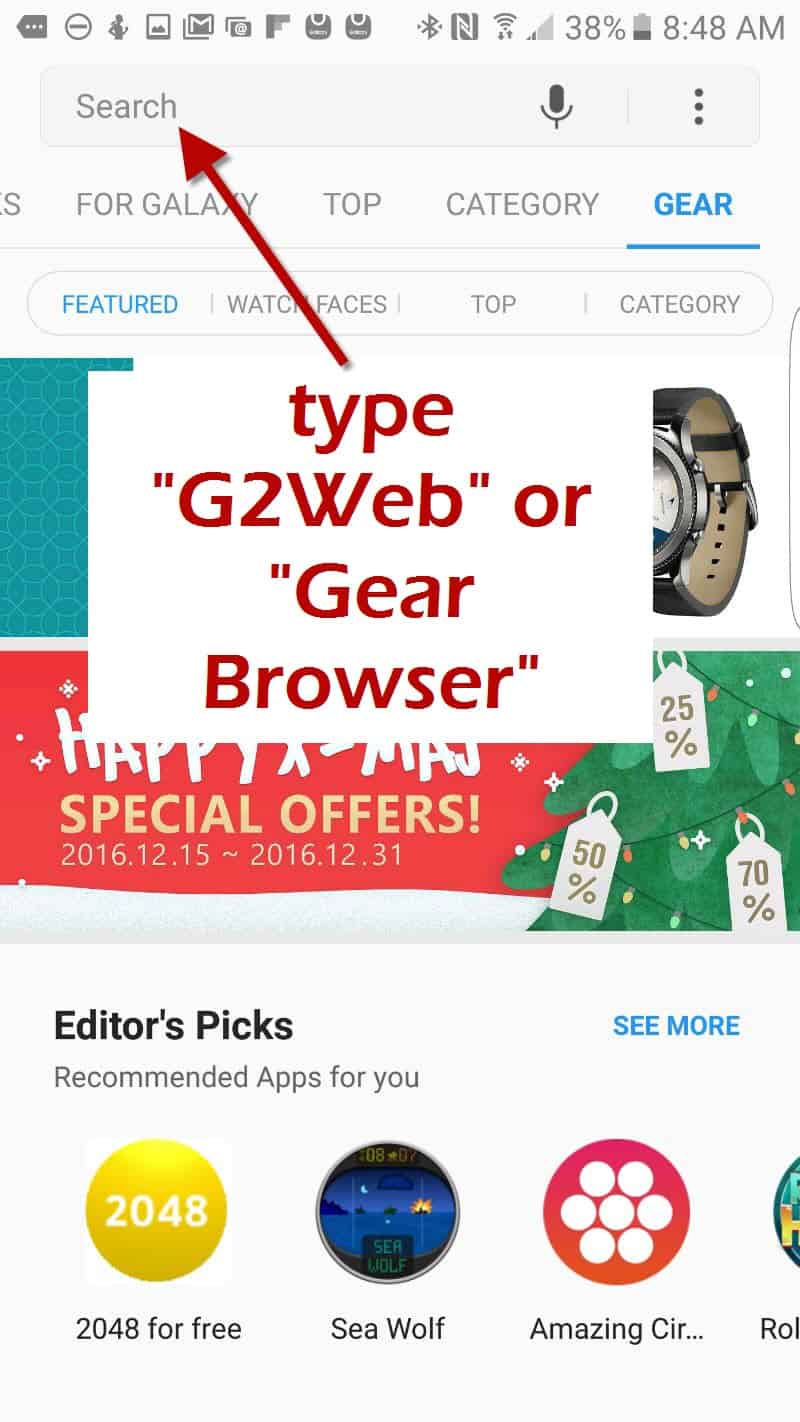The image size is (800, 1422).
Task: Start voice search with the microphone
Action: point(556,106)
